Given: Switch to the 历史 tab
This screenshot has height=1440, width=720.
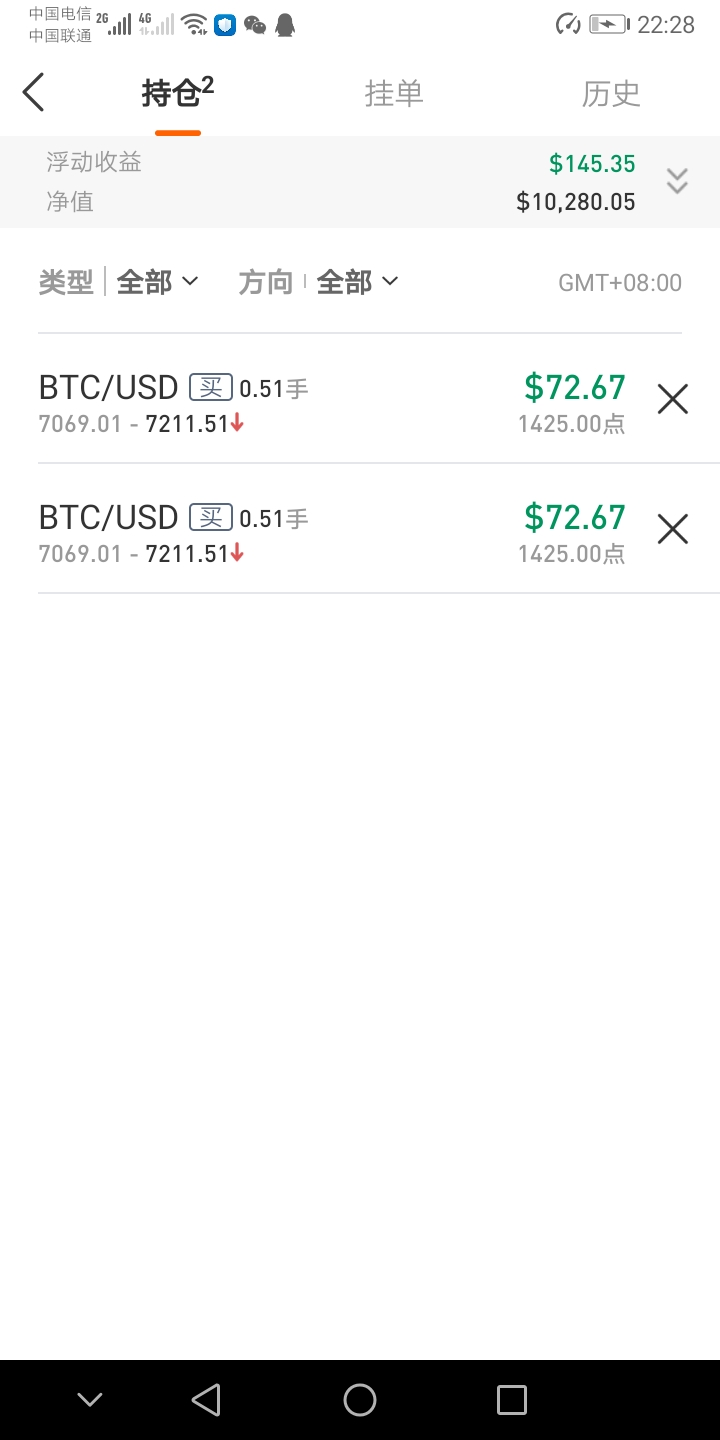Looking at the screenshot, I should pos(611,94).
